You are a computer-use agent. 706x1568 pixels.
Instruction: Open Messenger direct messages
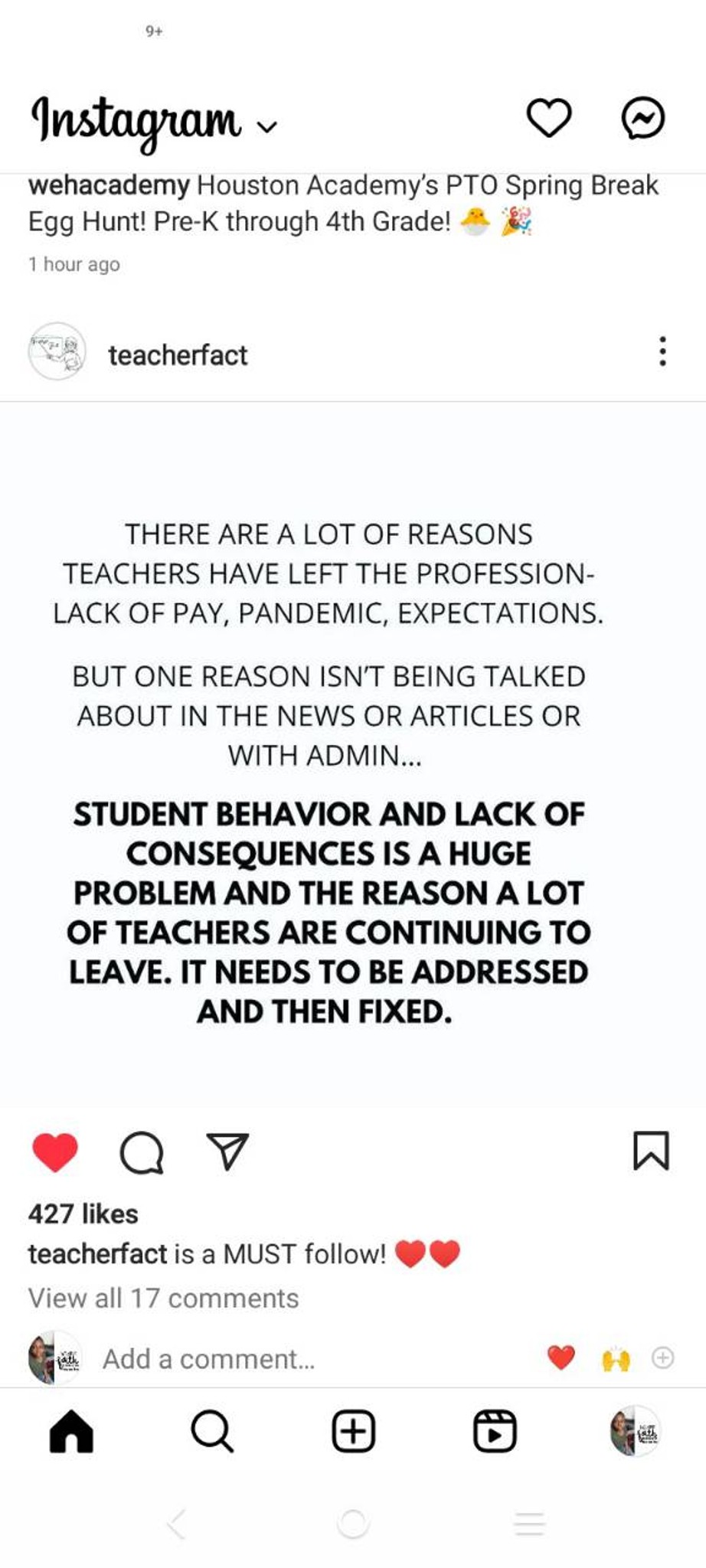click(642, 118)
